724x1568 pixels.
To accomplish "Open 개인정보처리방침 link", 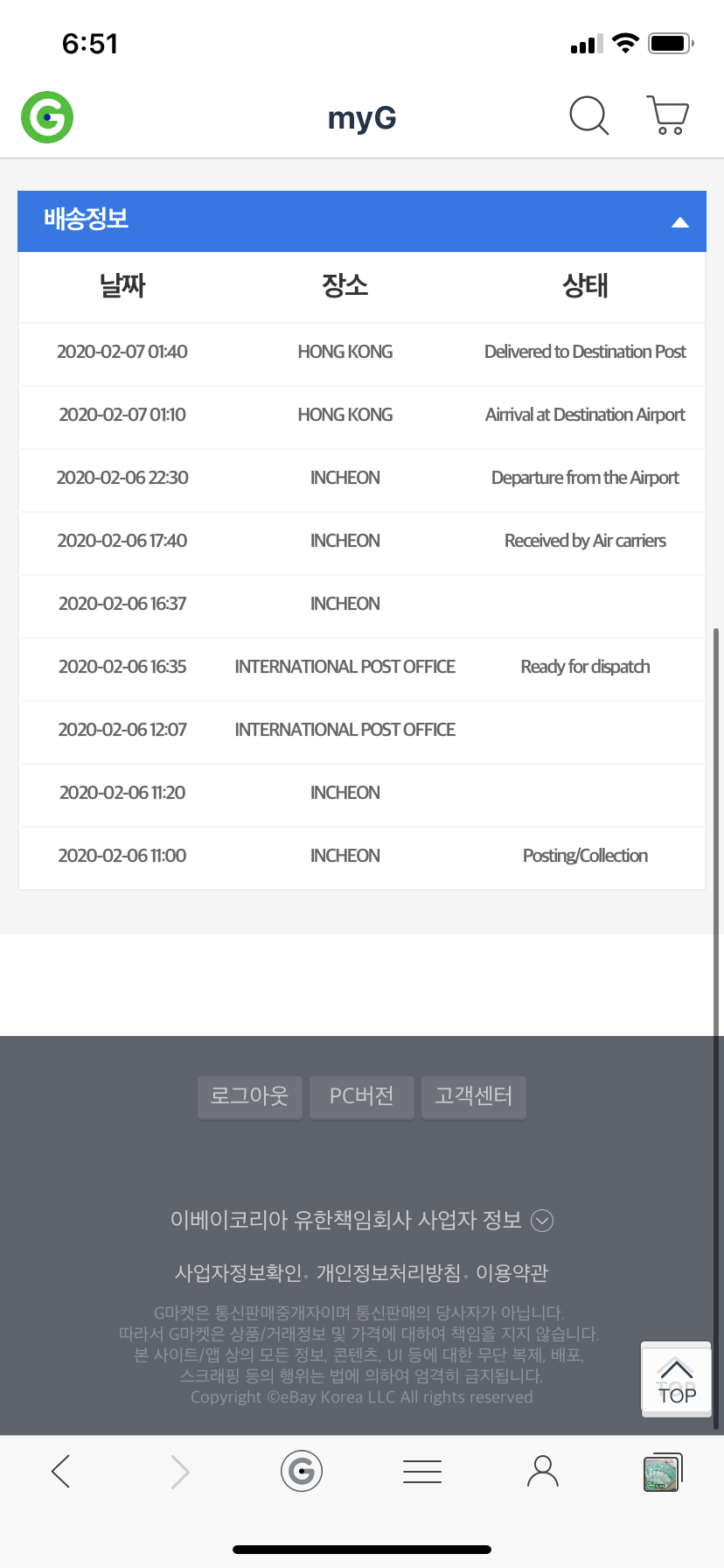I will pos(388,1273).
